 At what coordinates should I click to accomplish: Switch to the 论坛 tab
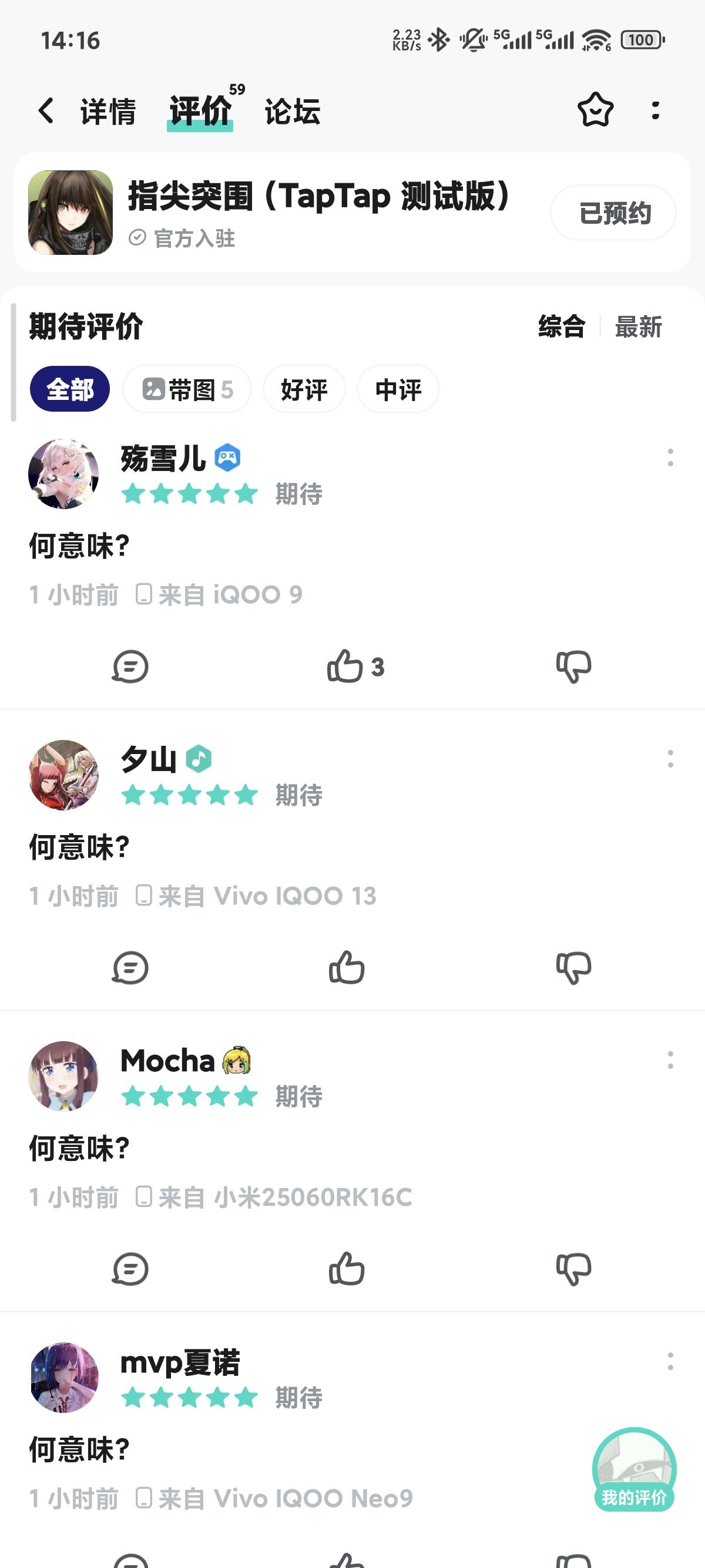291,112
